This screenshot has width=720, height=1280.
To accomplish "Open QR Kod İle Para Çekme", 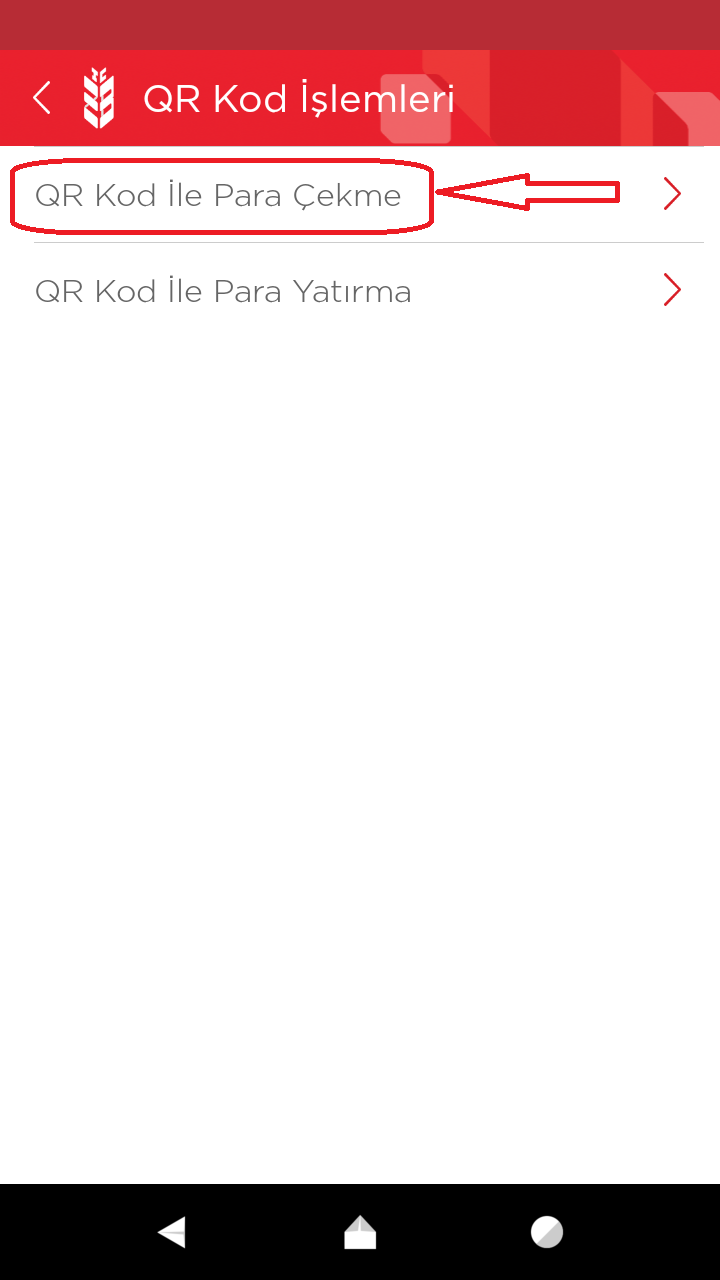I will 218,195.
